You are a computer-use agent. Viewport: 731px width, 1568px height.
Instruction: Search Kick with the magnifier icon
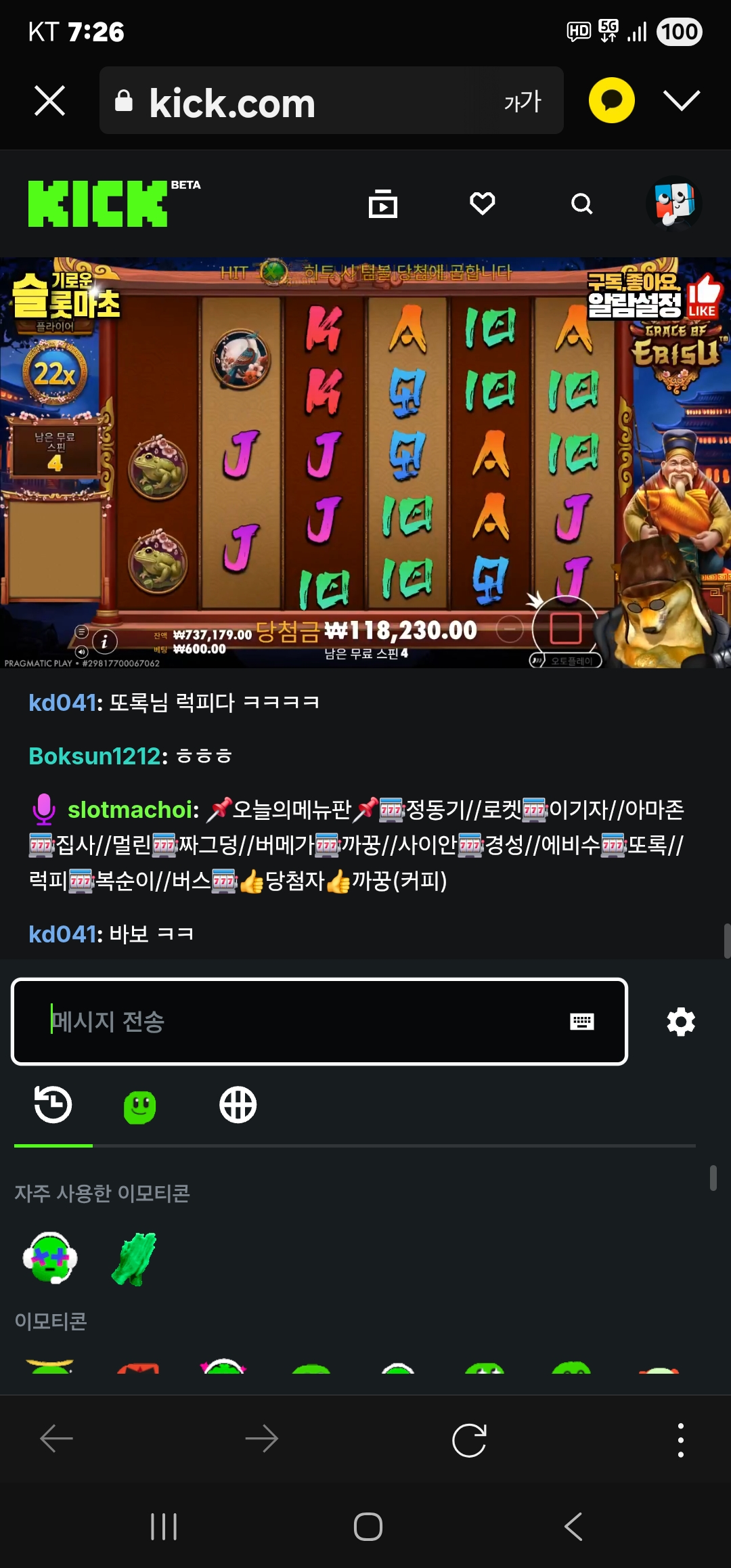pyautogui.click(x=581, y=203)
